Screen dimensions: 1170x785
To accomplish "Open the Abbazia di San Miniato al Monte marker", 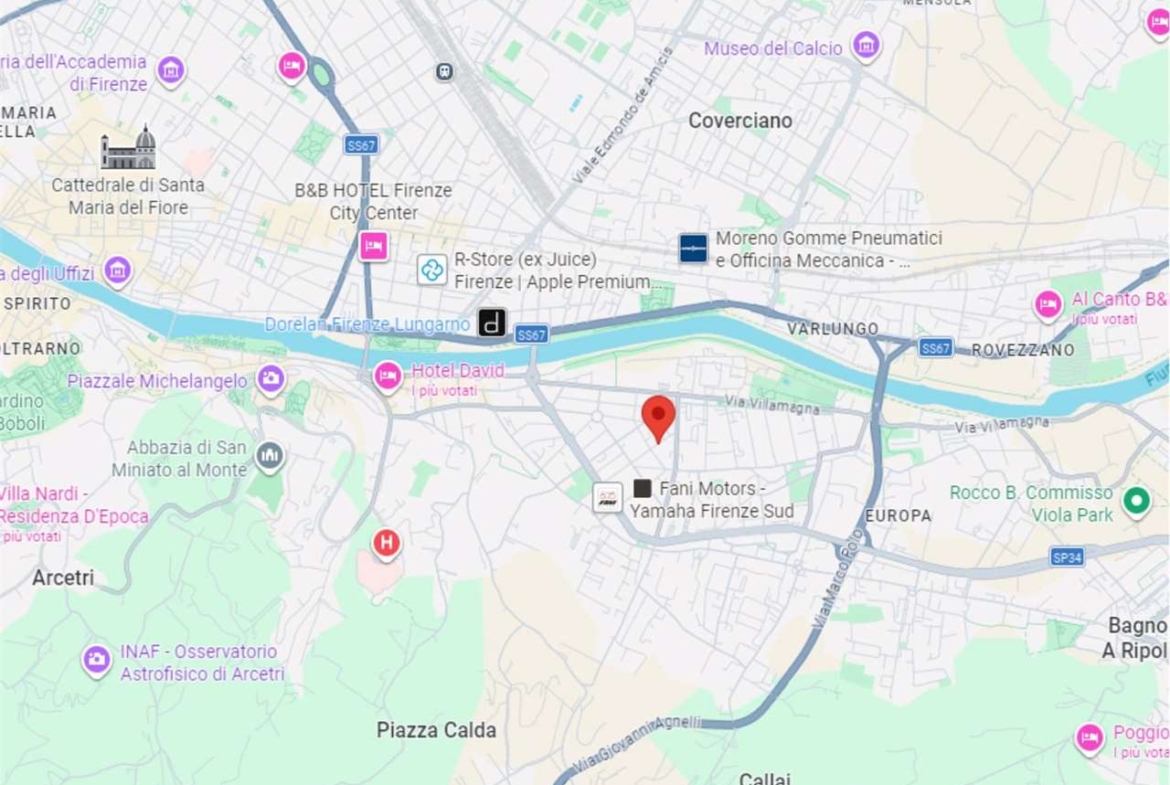I will pos(269,456).
